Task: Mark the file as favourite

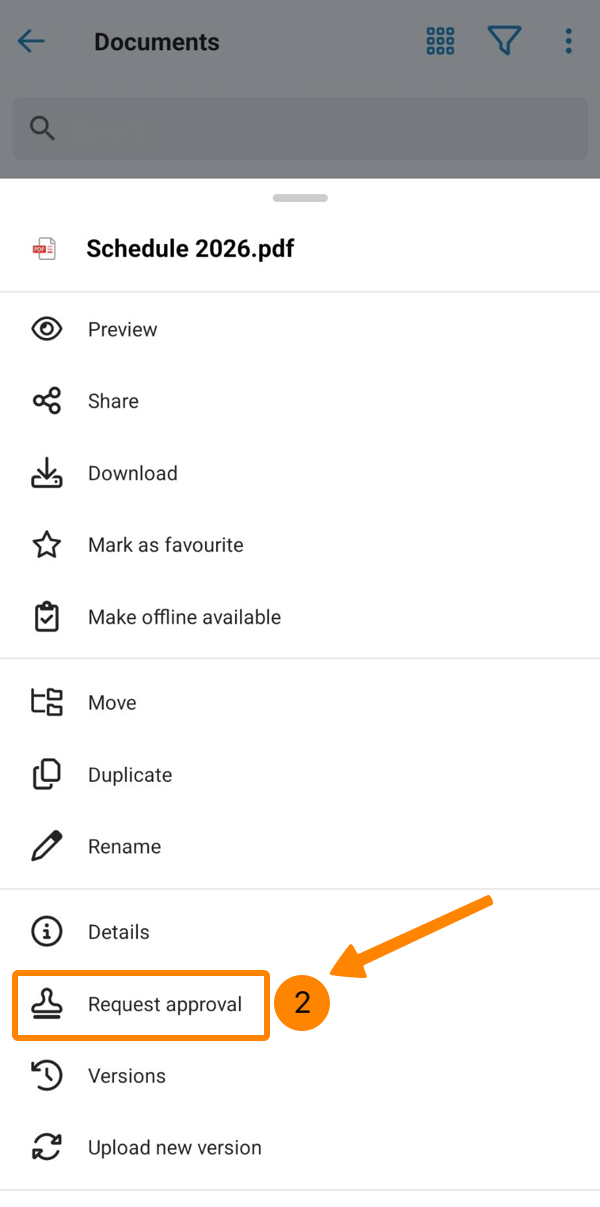Action: (165, 545)
